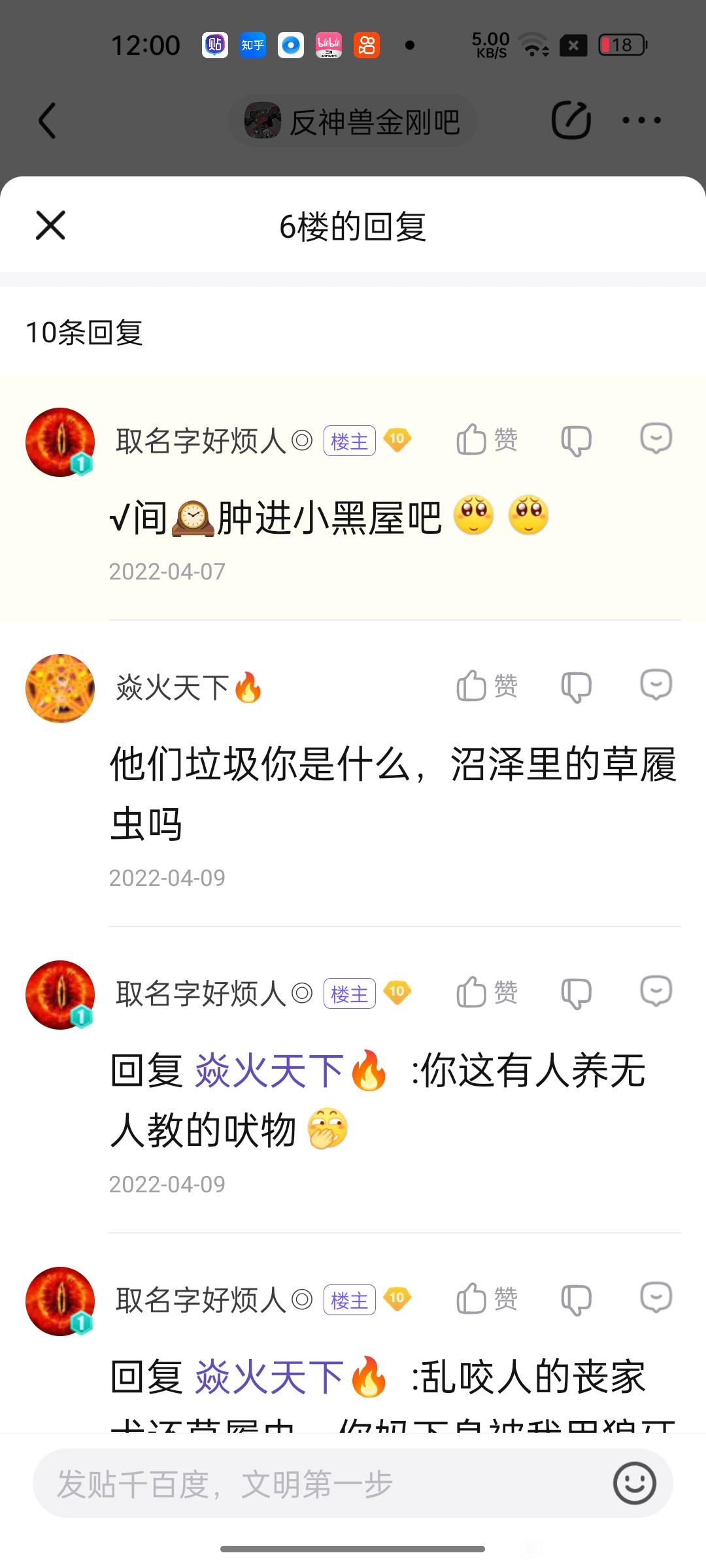
Task: Open the share icon in the top bar
Action: coord(571,120)
